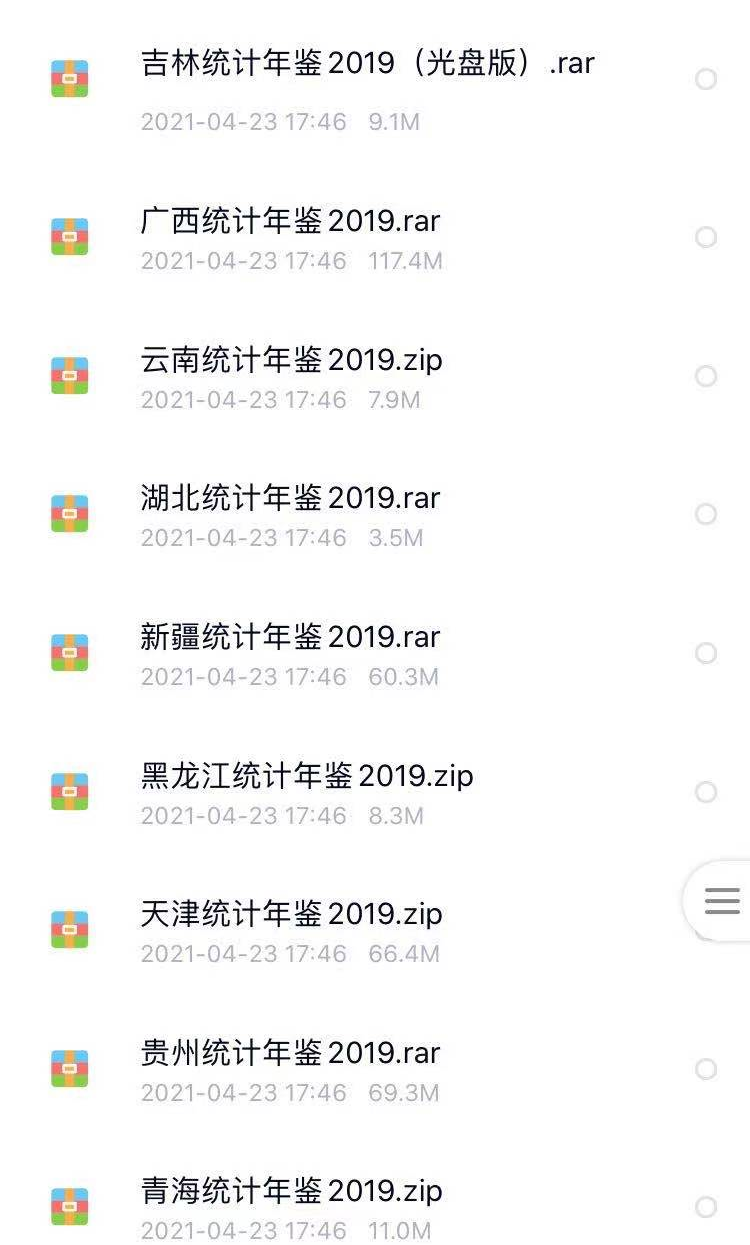Open 青海统计年鉴2019.zip file

click(291, 1191)
